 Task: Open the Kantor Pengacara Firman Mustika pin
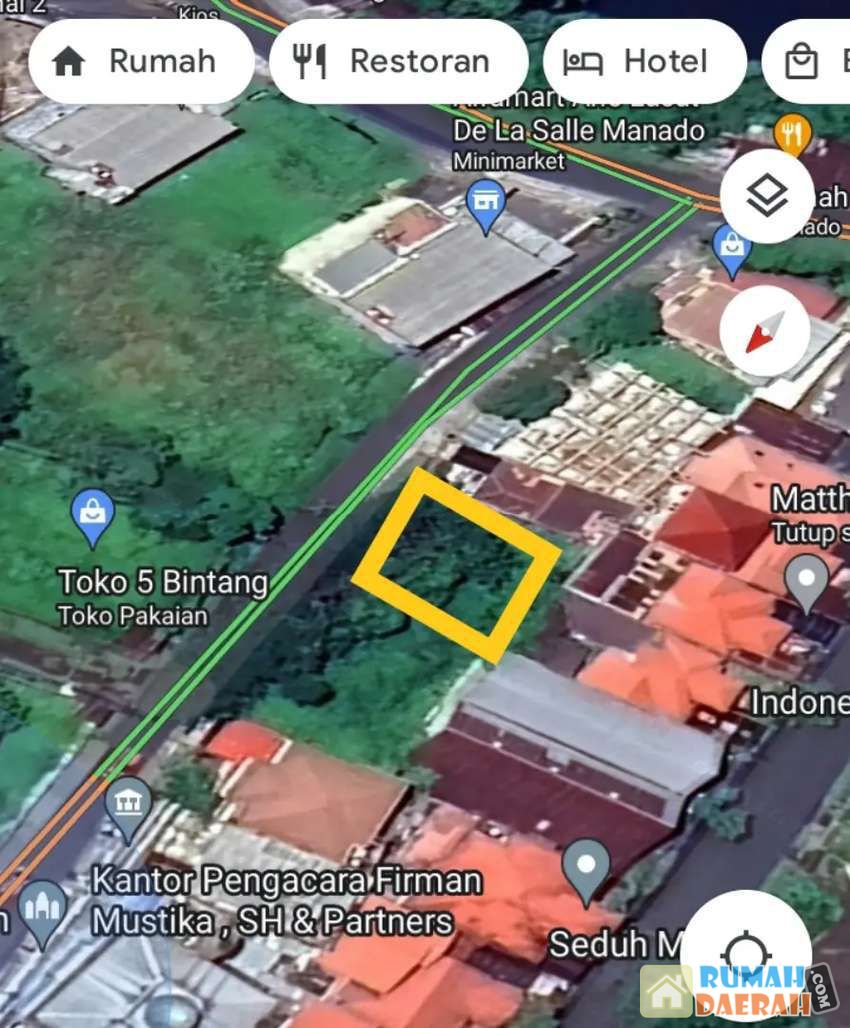pos(129,806)
